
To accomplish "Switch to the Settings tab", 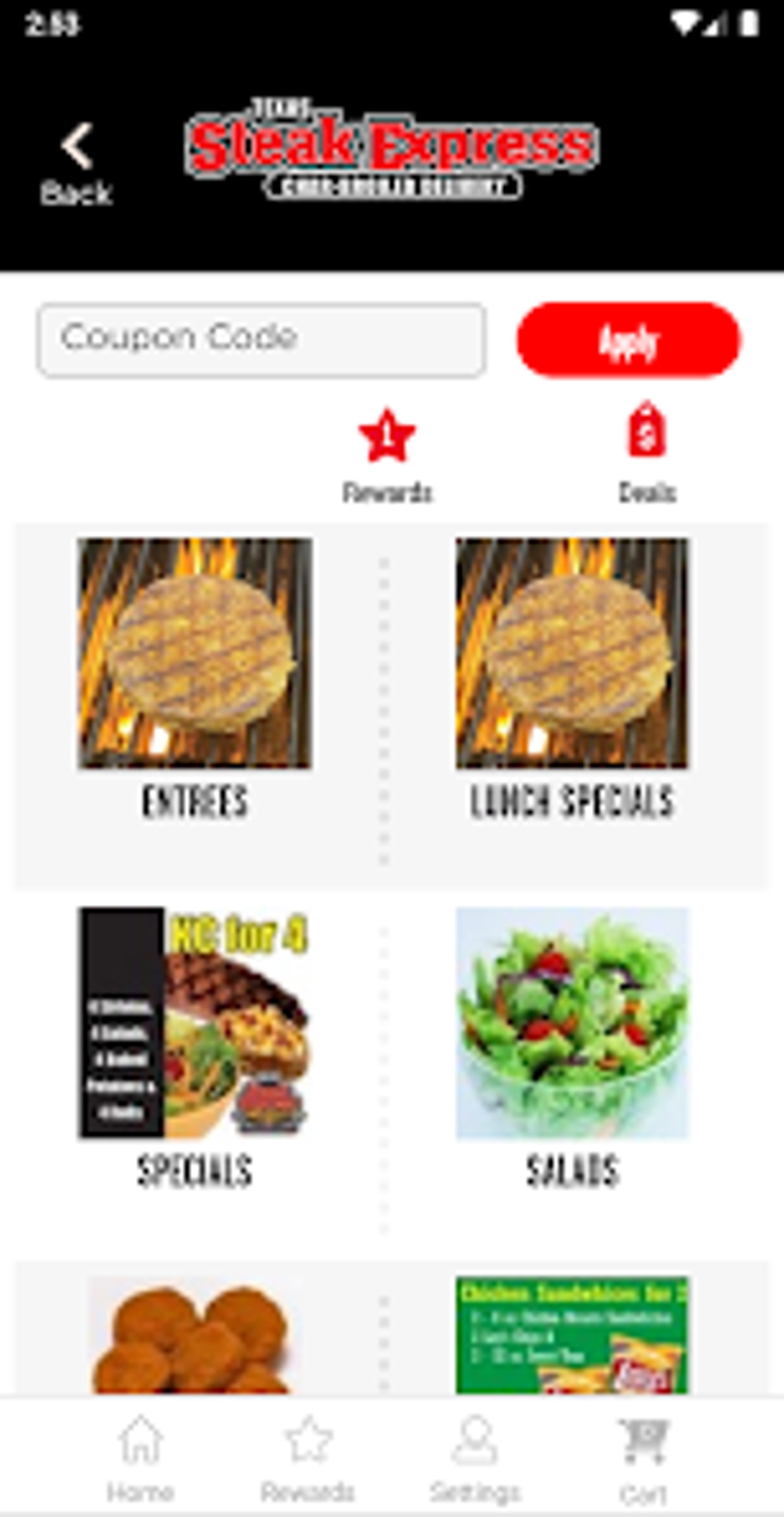I will [x=475, y=1459].
